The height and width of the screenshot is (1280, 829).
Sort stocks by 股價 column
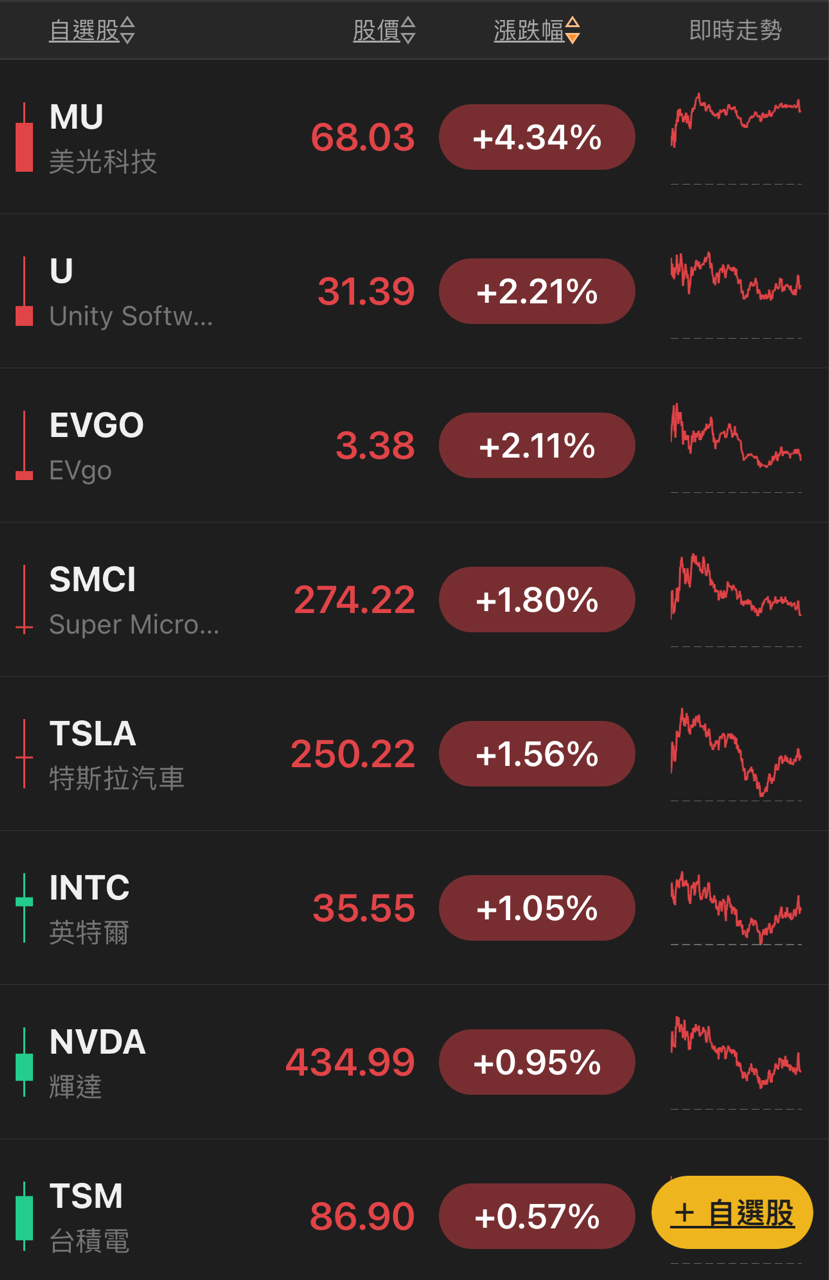pyautogui.click(x=384, y=31)
